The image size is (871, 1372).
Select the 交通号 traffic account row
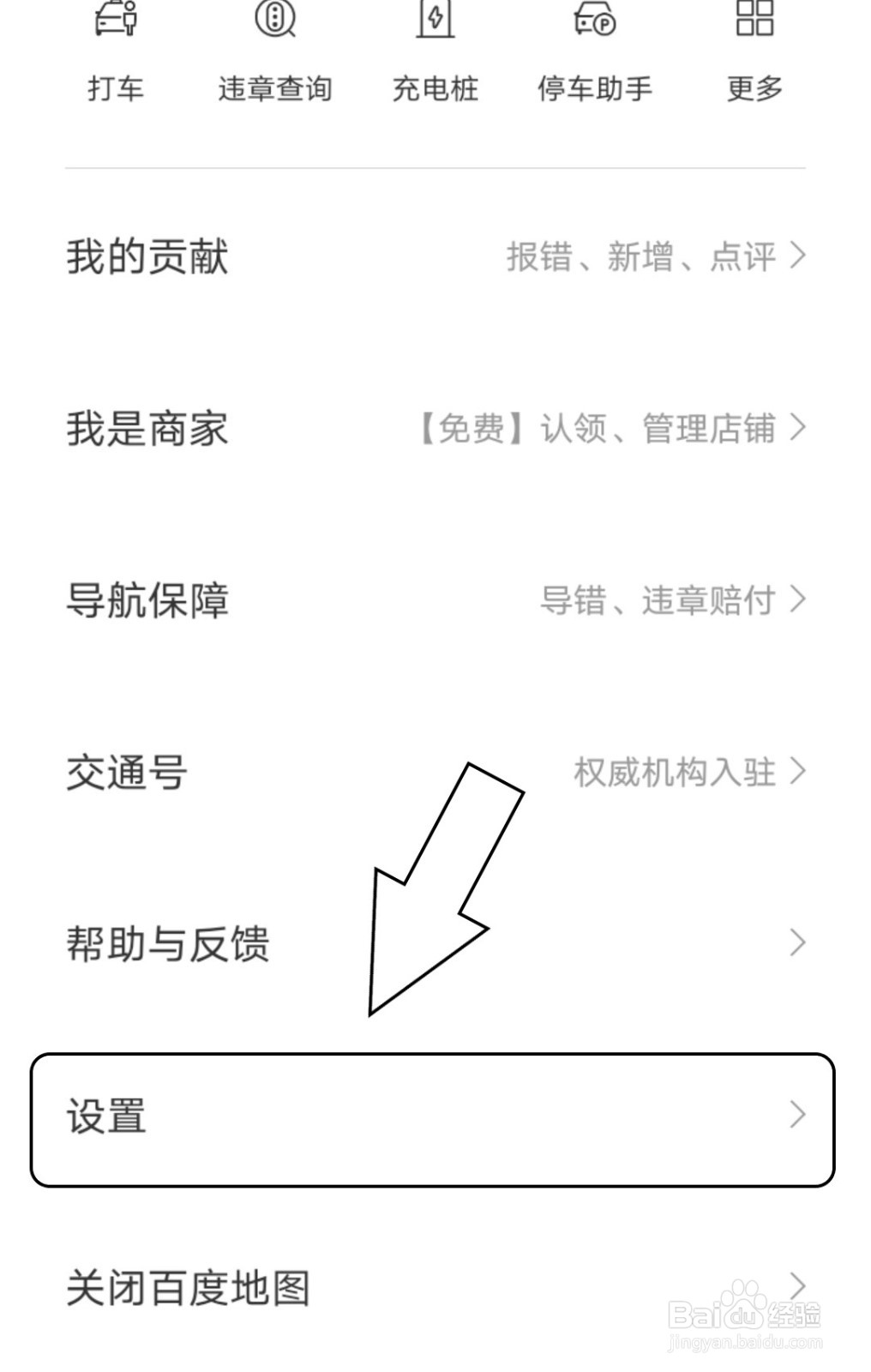125,772
